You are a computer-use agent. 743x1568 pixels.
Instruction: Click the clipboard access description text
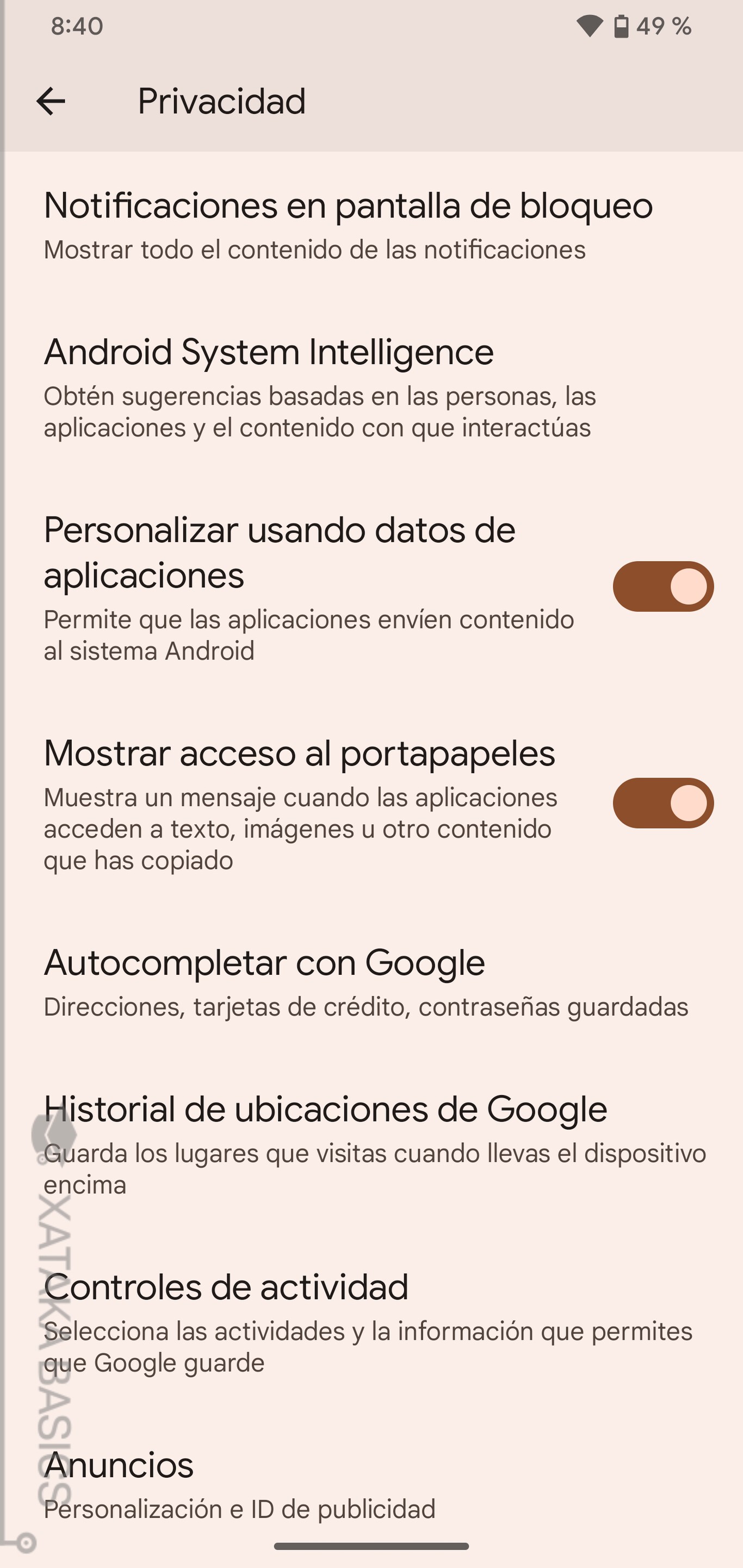(x=300, y=828)
